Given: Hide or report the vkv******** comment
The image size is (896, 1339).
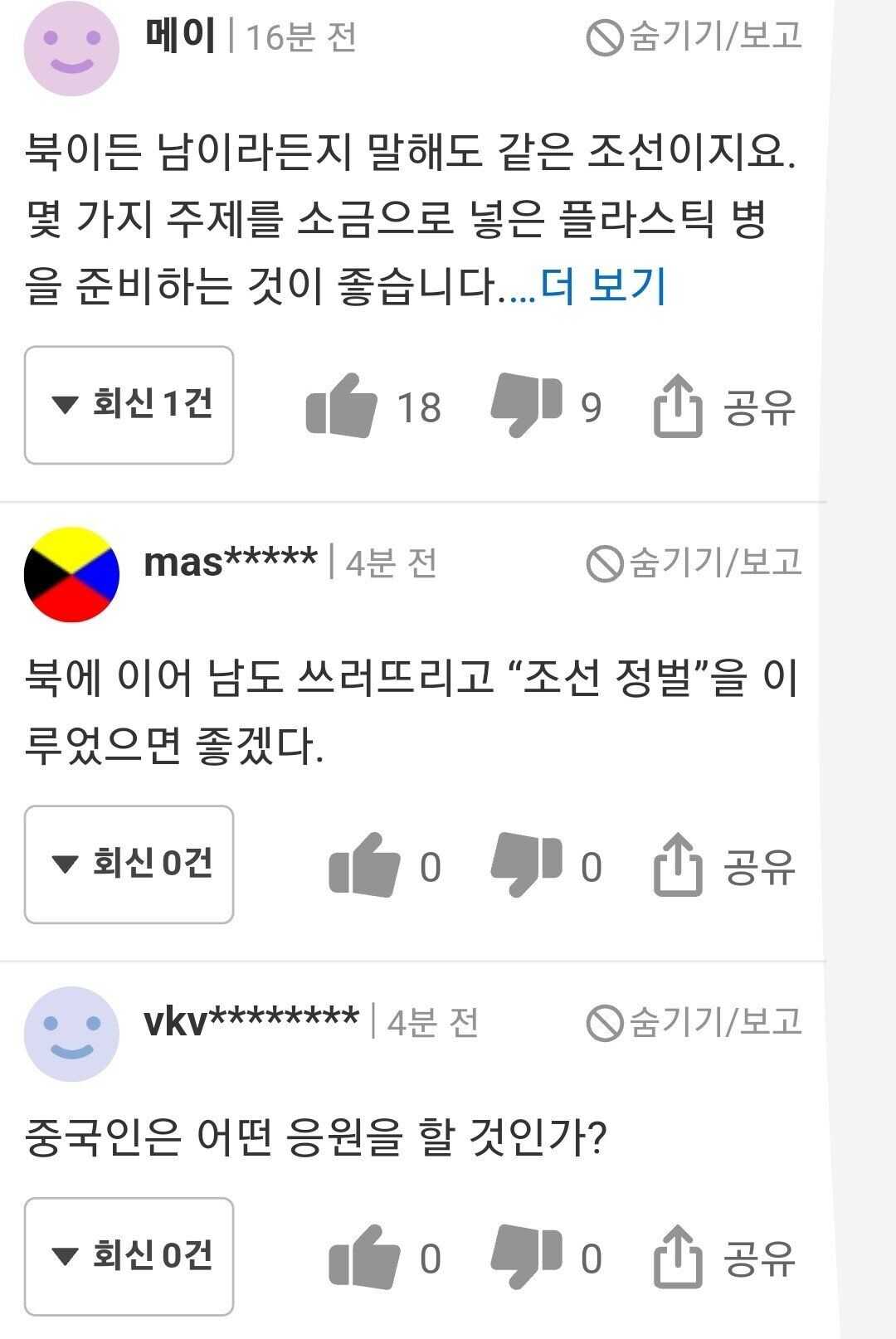Looking at the screenshot, I should (x=694, y=1022).
